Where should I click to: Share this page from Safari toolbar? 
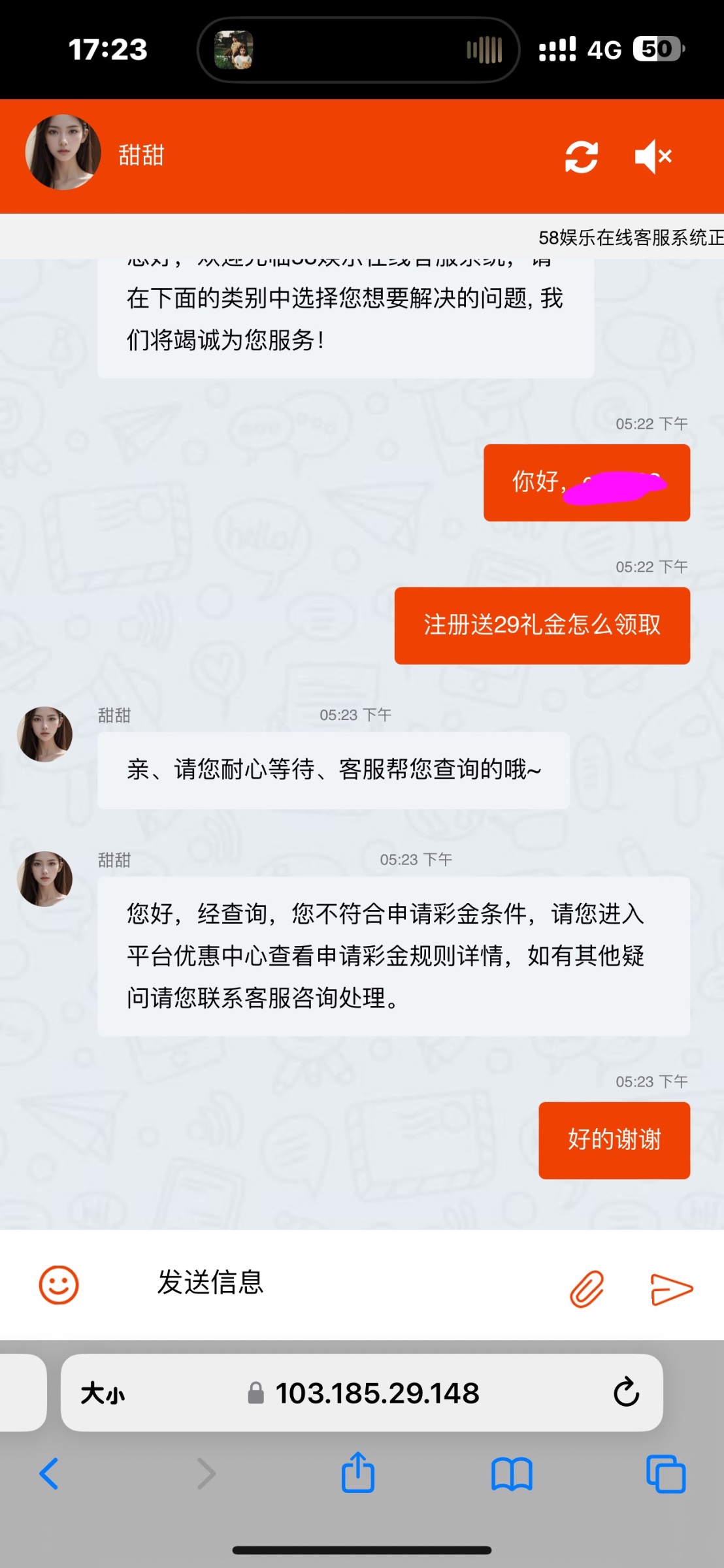(358, 1473)
